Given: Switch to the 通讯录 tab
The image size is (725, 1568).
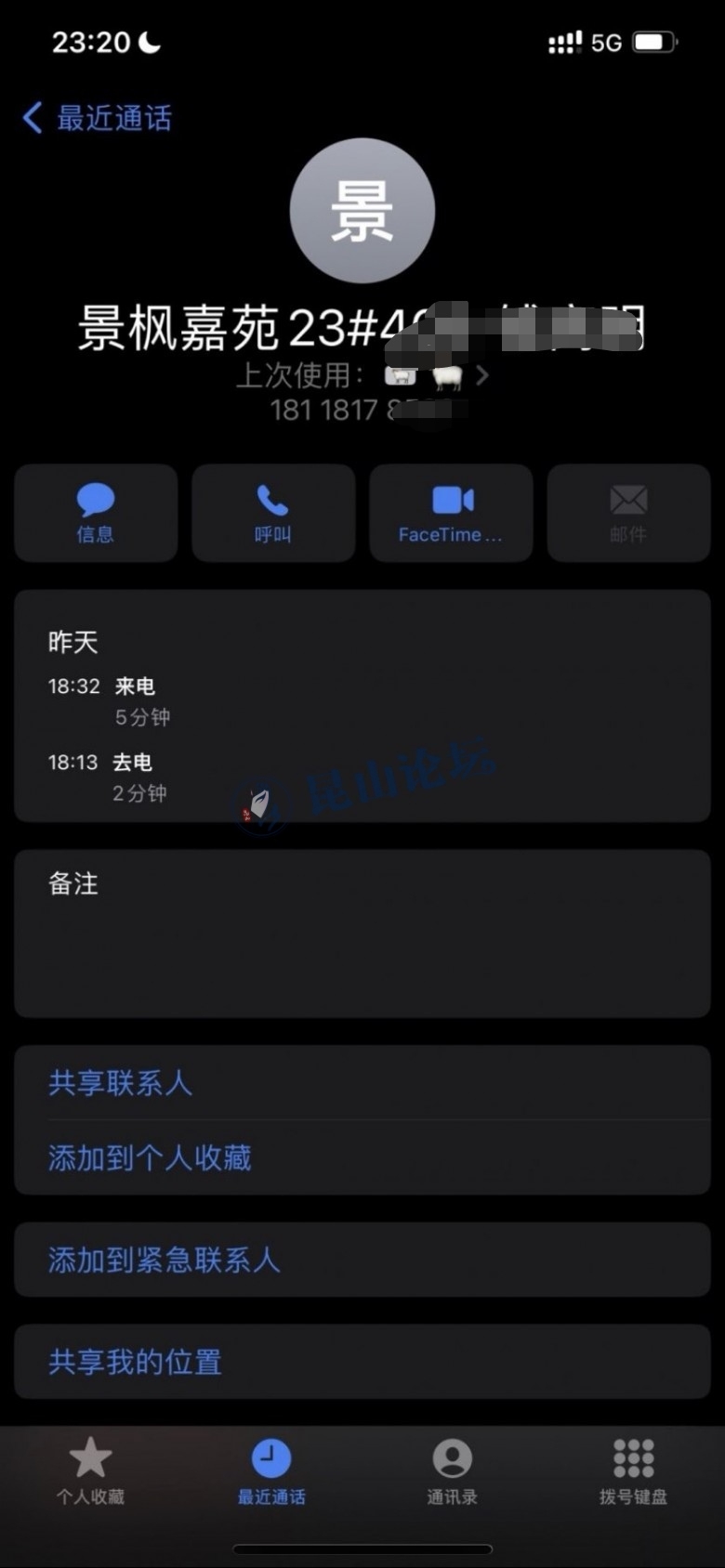Looking at the screenshot, I should [x=453, y=1470].
